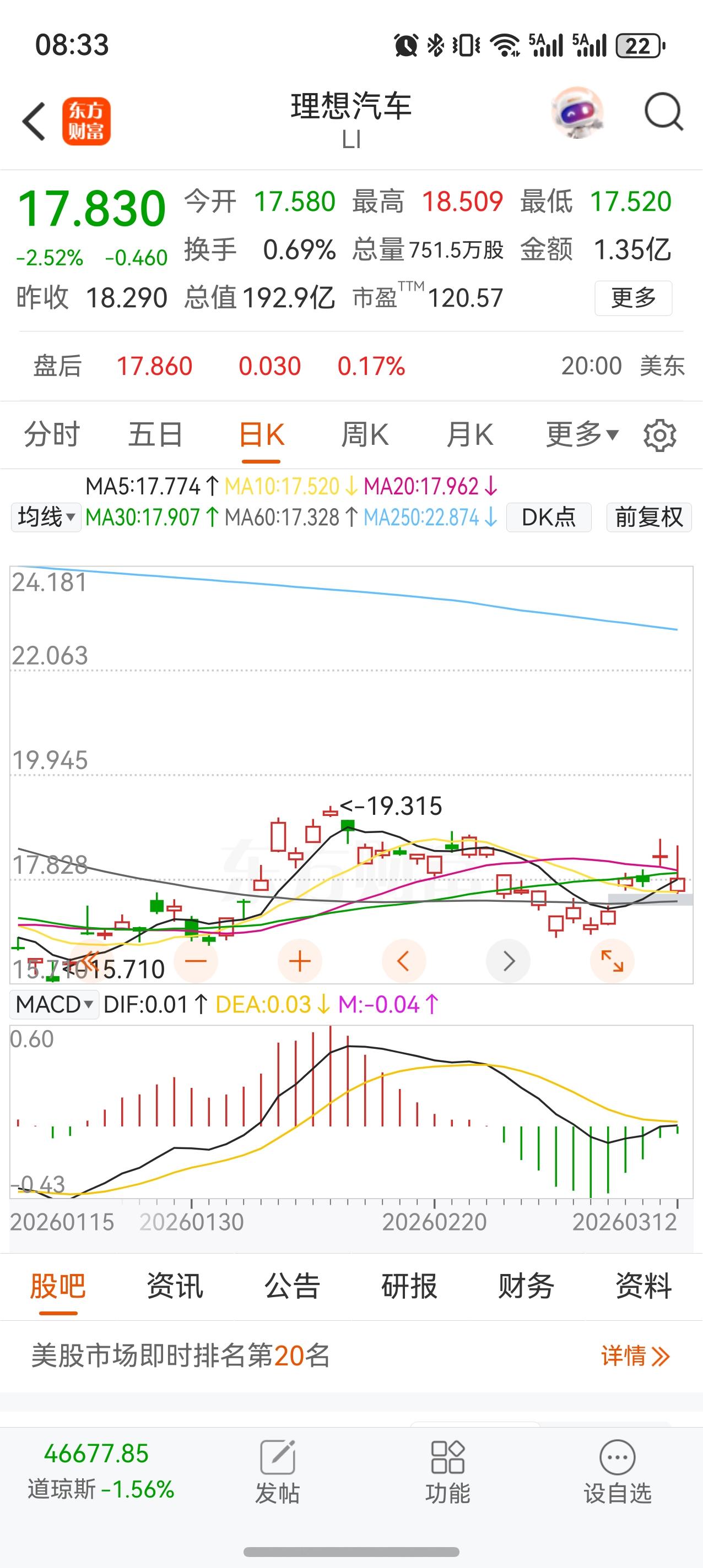Expand chart to fullscreen
This screenshot has width=703, height=1568.
click(x=612, y=962)
